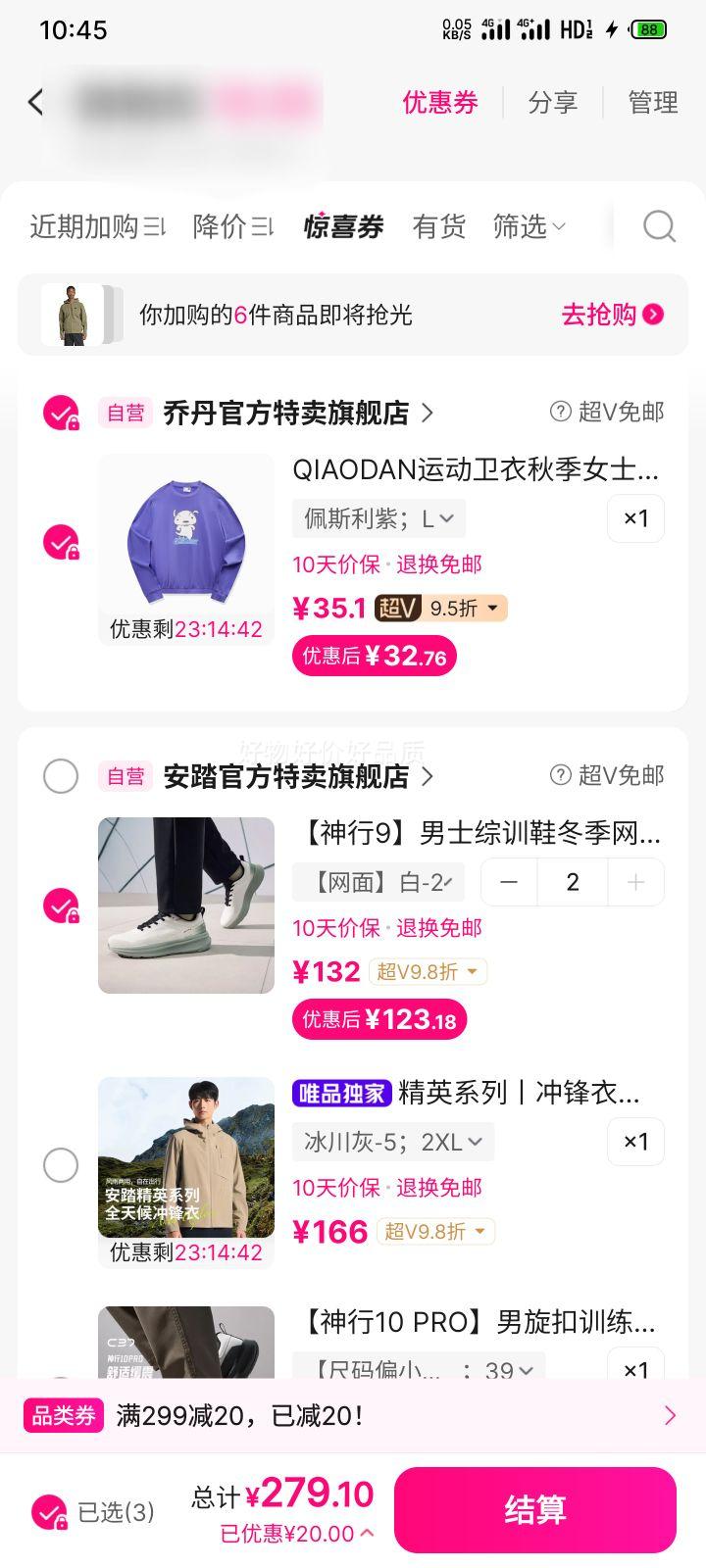Tap 结算 to check out
The height and width of the screenshot is (1568, 706).
click(535, 1510)
